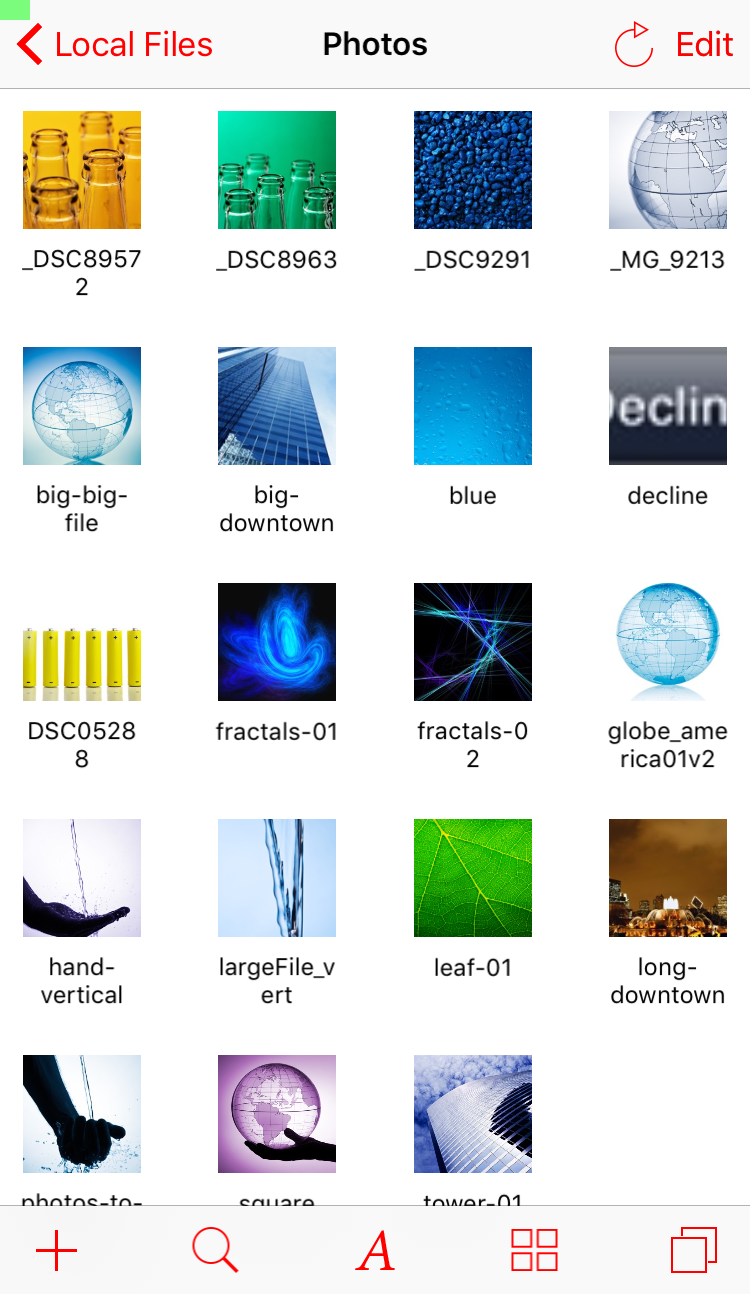Open the _DSC8963 green bottles photo
Image resolution: width=750 pixels, height=1294 pixels.
coord(277,170)
